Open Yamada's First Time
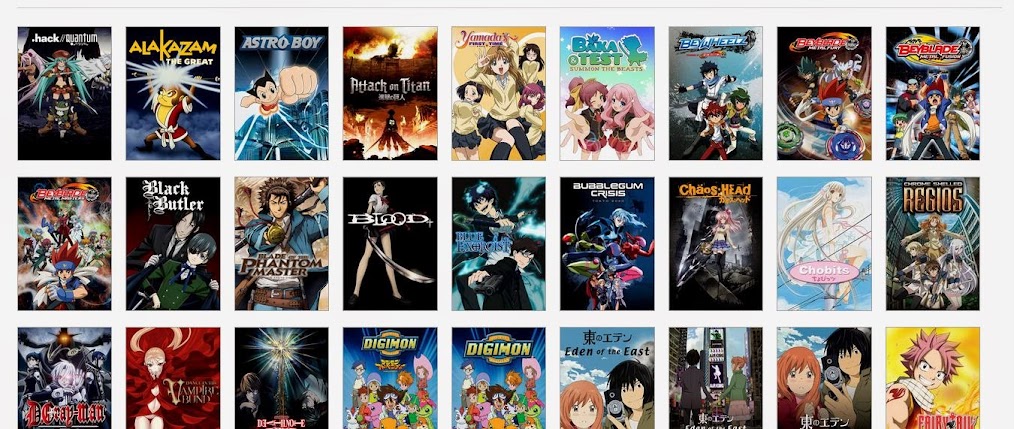The width and height of the screenshot is (1014, 429). (x=498, y=93)
